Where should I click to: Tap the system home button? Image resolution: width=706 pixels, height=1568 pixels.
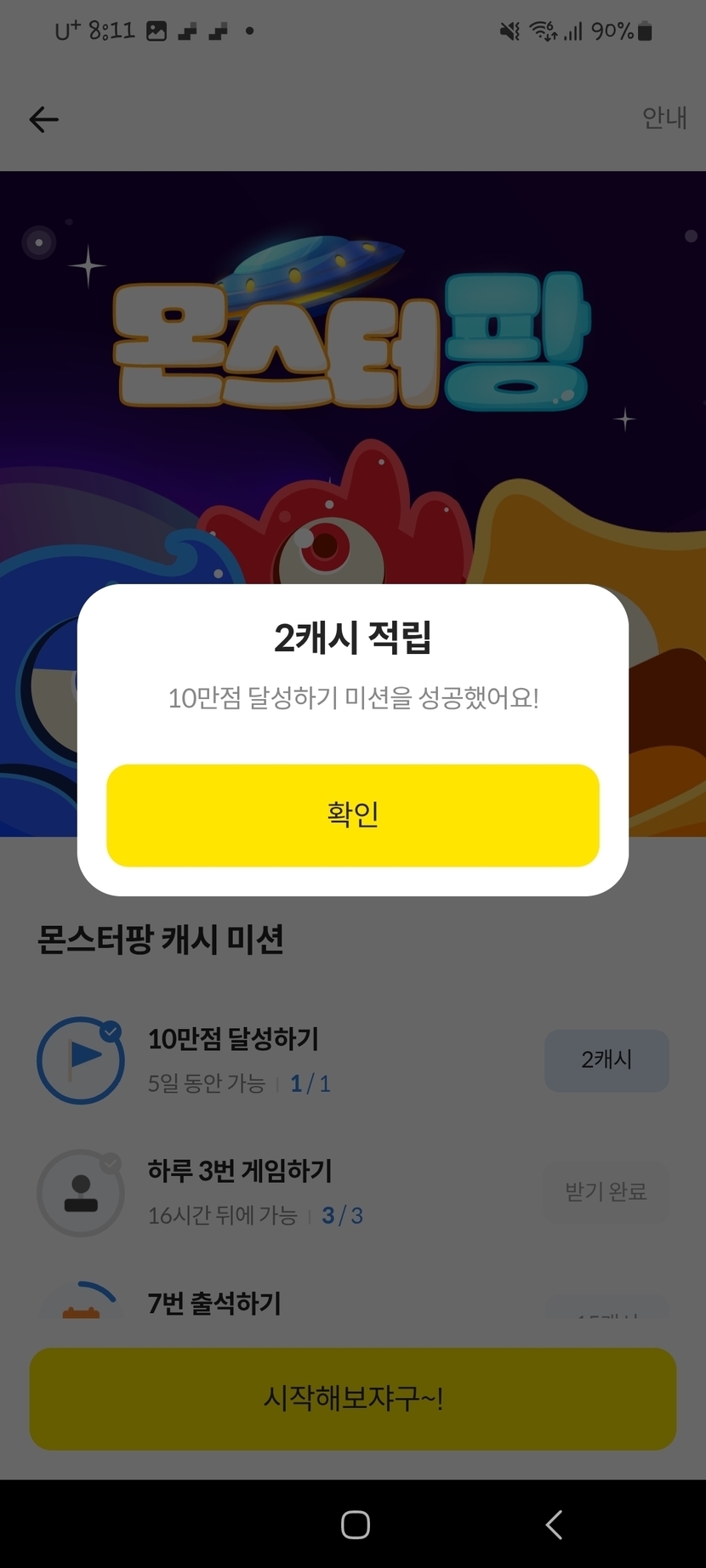(x=355, y=1525)
